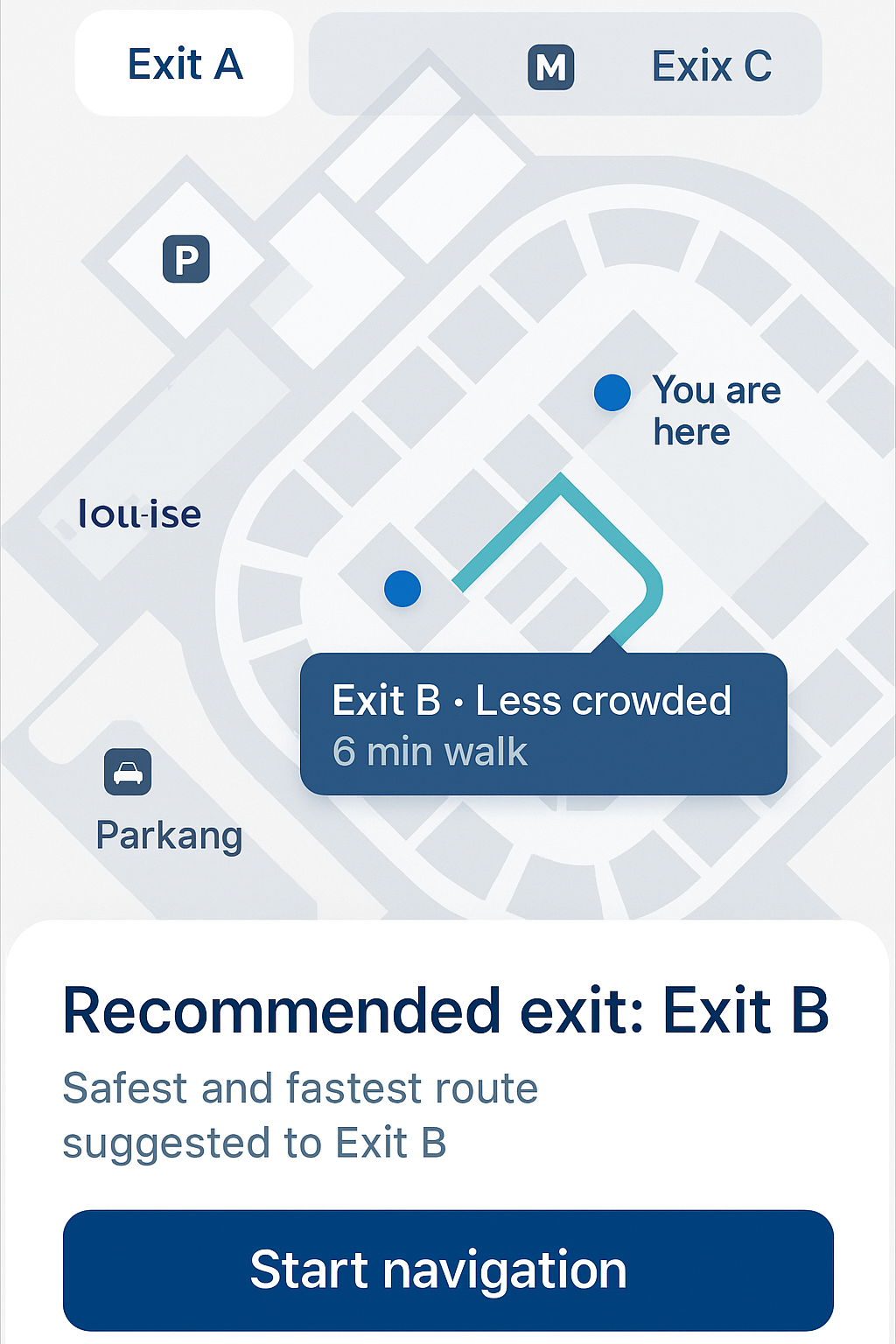Start navigation to Exit B
The image size is (896, 1344).
point(448,1270)
